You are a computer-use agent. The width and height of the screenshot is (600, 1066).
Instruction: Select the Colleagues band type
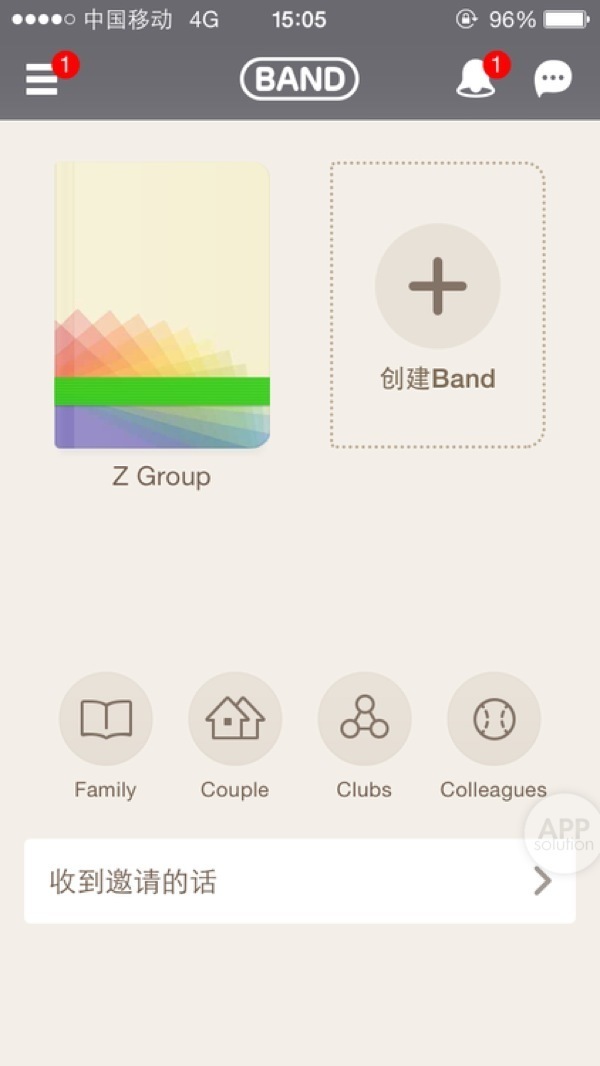pos(494,719)
